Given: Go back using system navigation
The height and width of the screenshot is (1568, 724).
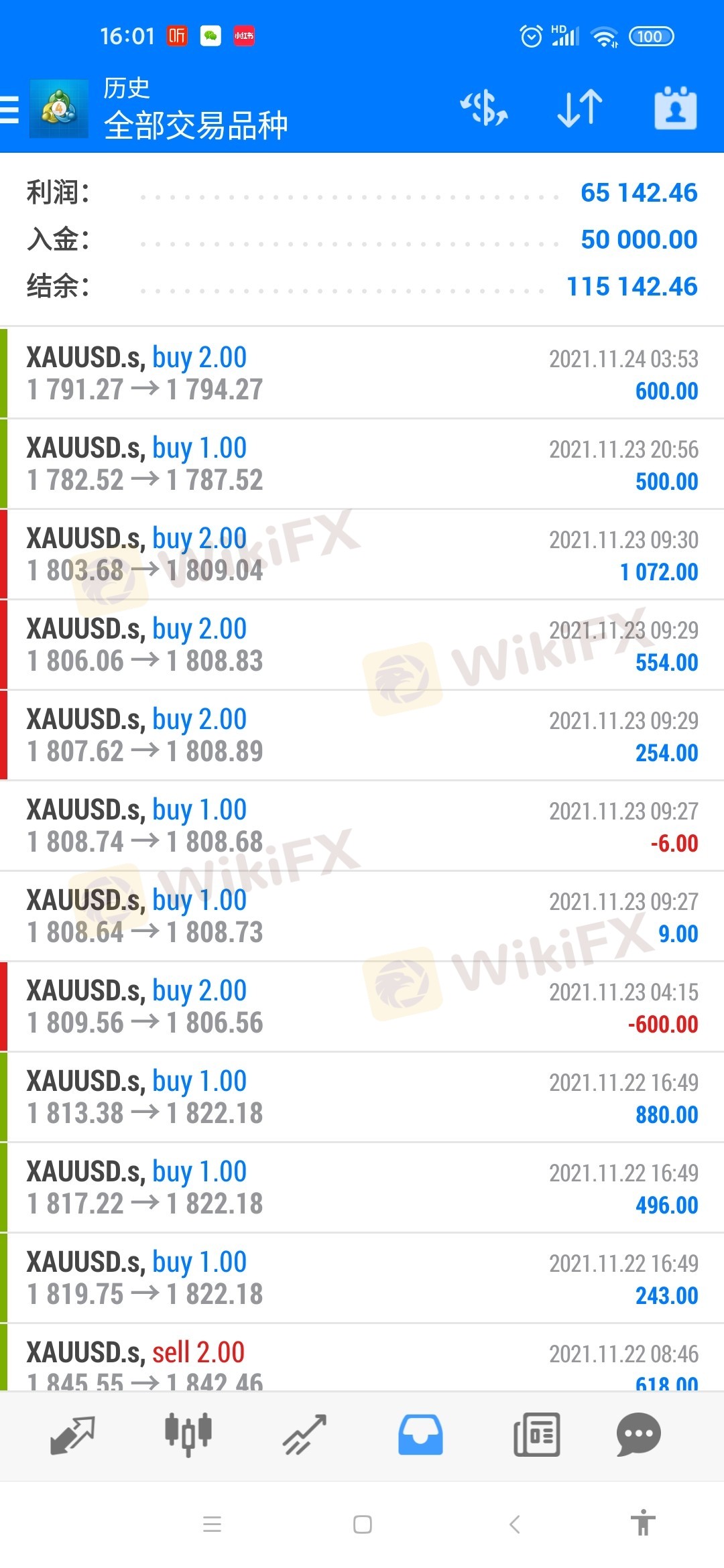Looking at the screenshot, I should pos(514,1525).
